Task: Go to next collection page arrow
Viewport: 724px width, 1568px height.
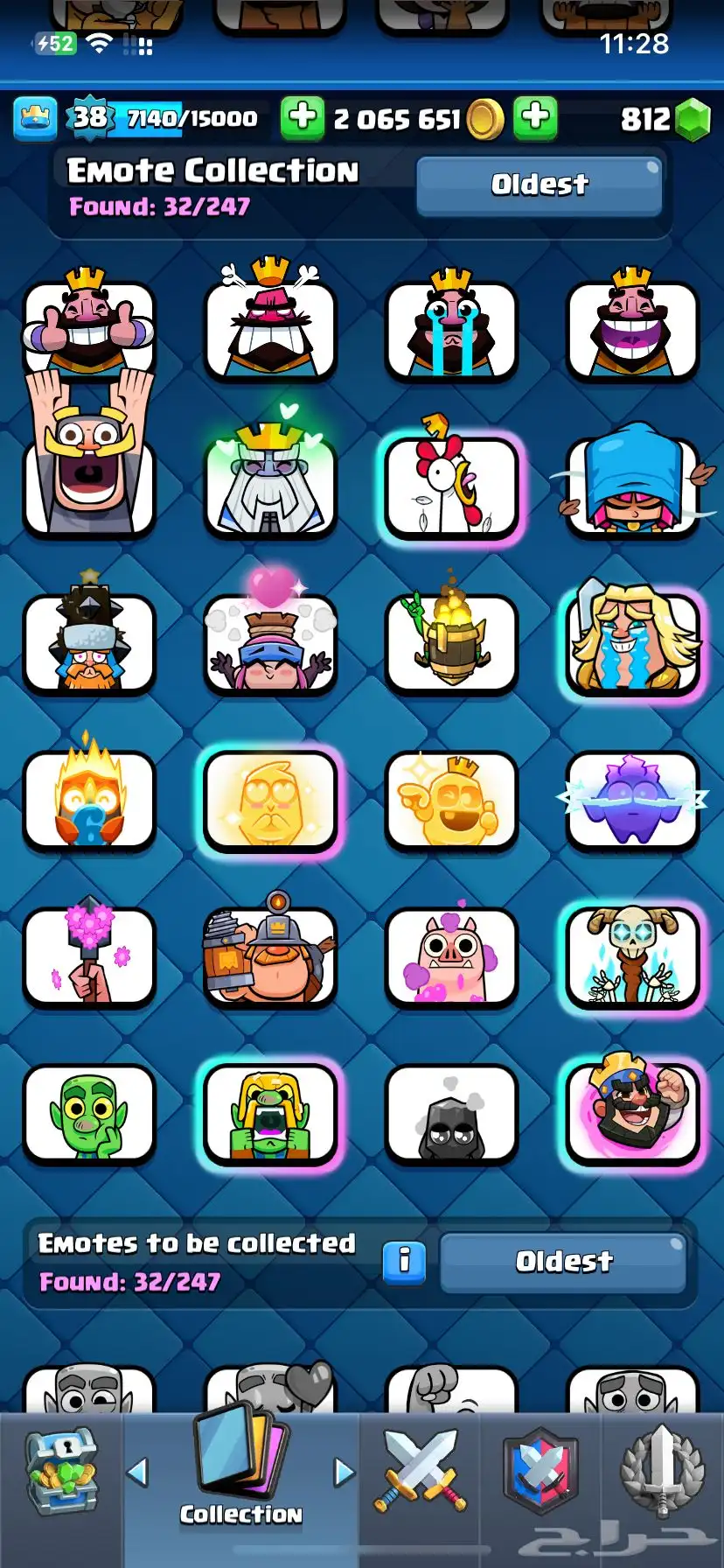Action: pyautogui.click(x=345, y=1472)
